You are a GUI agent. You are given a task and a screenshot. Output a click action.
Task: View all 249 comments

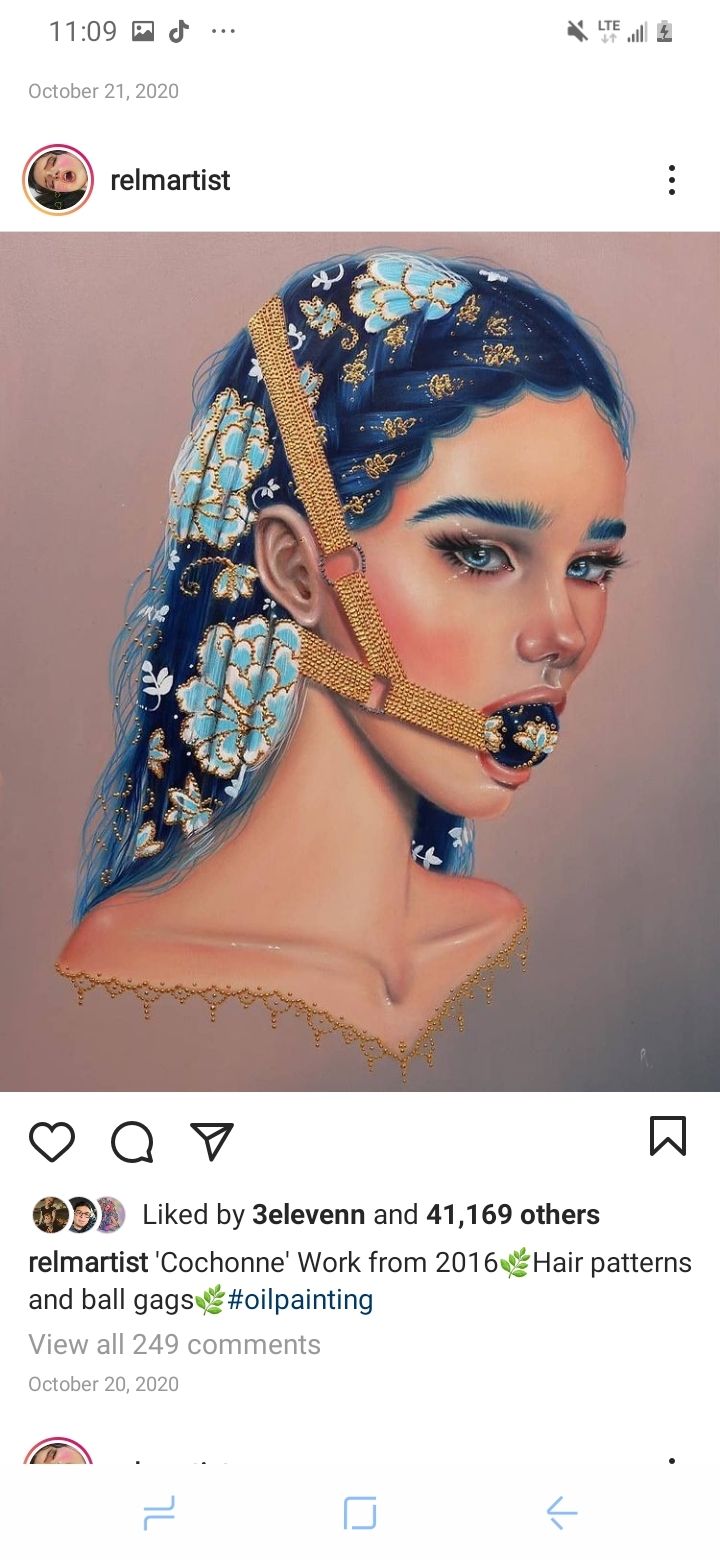pos(175,1345)
